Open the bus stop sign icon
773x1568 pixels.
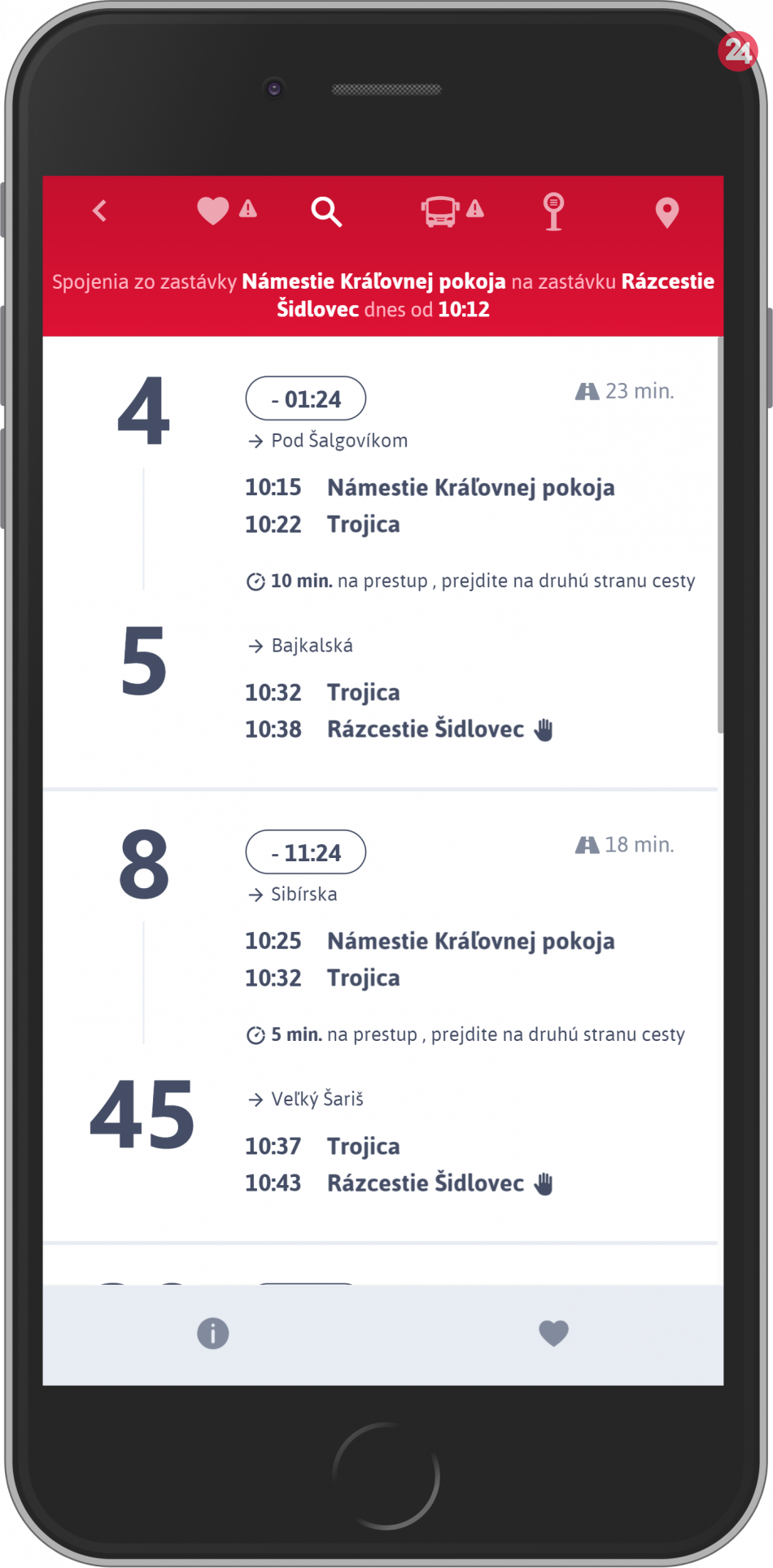553,211
